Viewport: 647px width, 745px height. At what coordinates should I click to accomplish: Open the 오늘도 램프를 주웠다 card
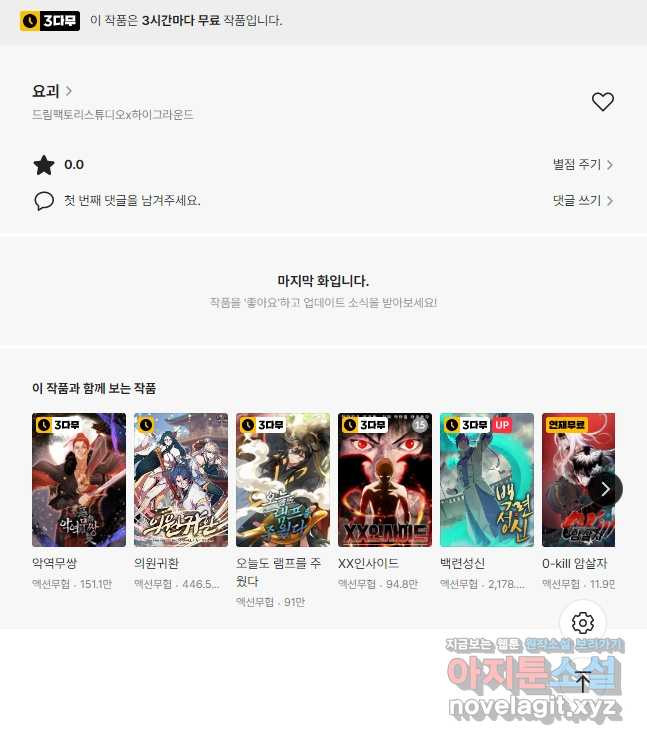click(x=283, y=480)
